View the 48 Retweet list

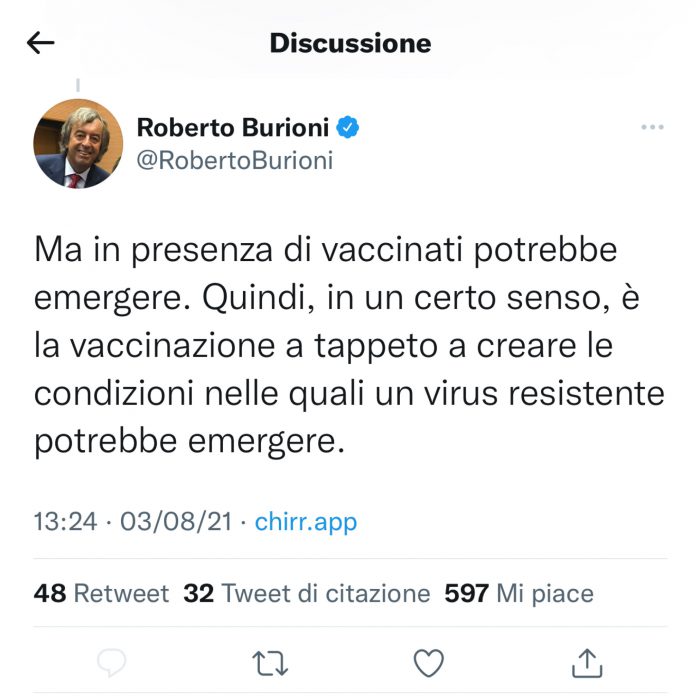(101, 593)
